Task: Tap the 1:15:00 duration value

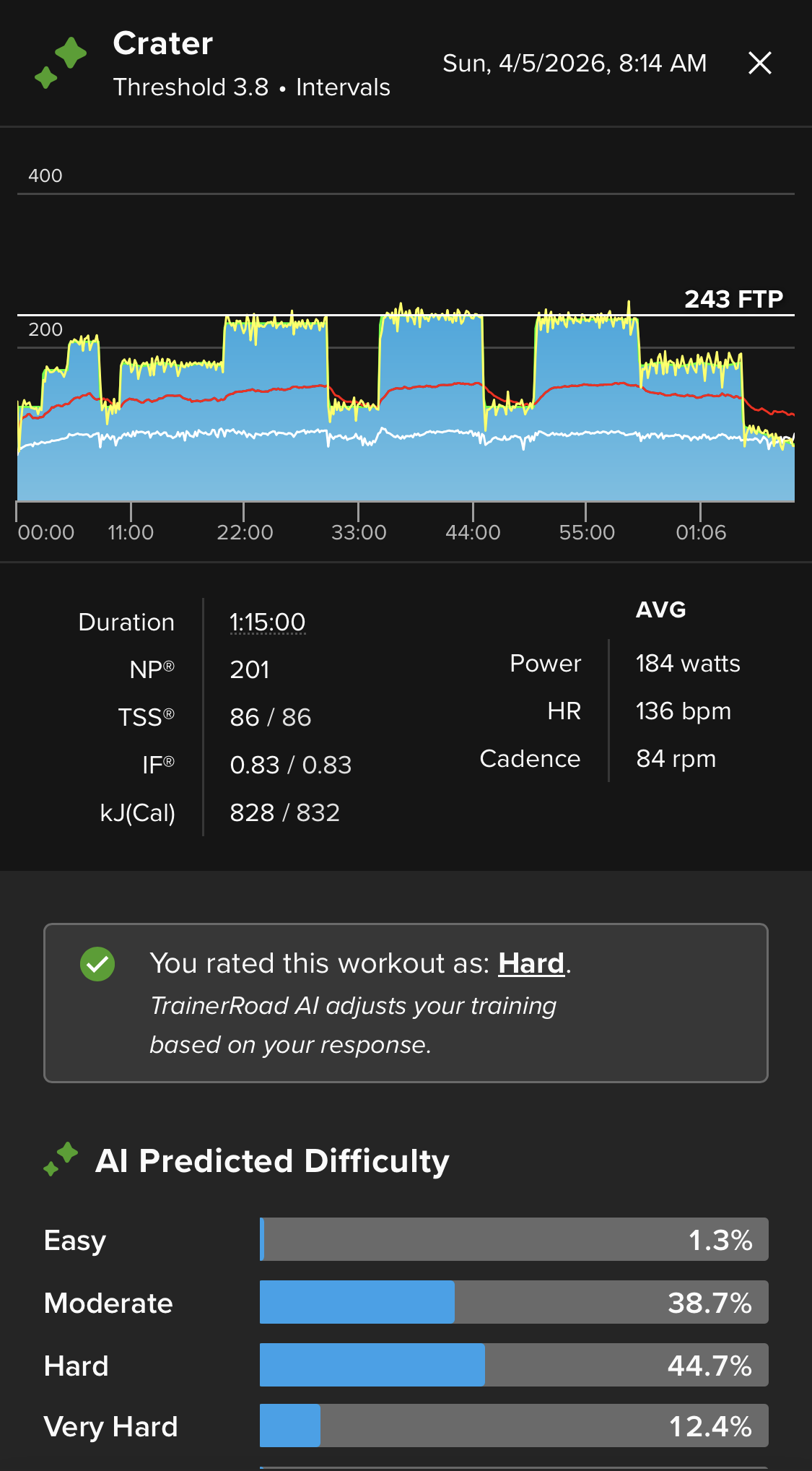Action: tap(268, 622)
